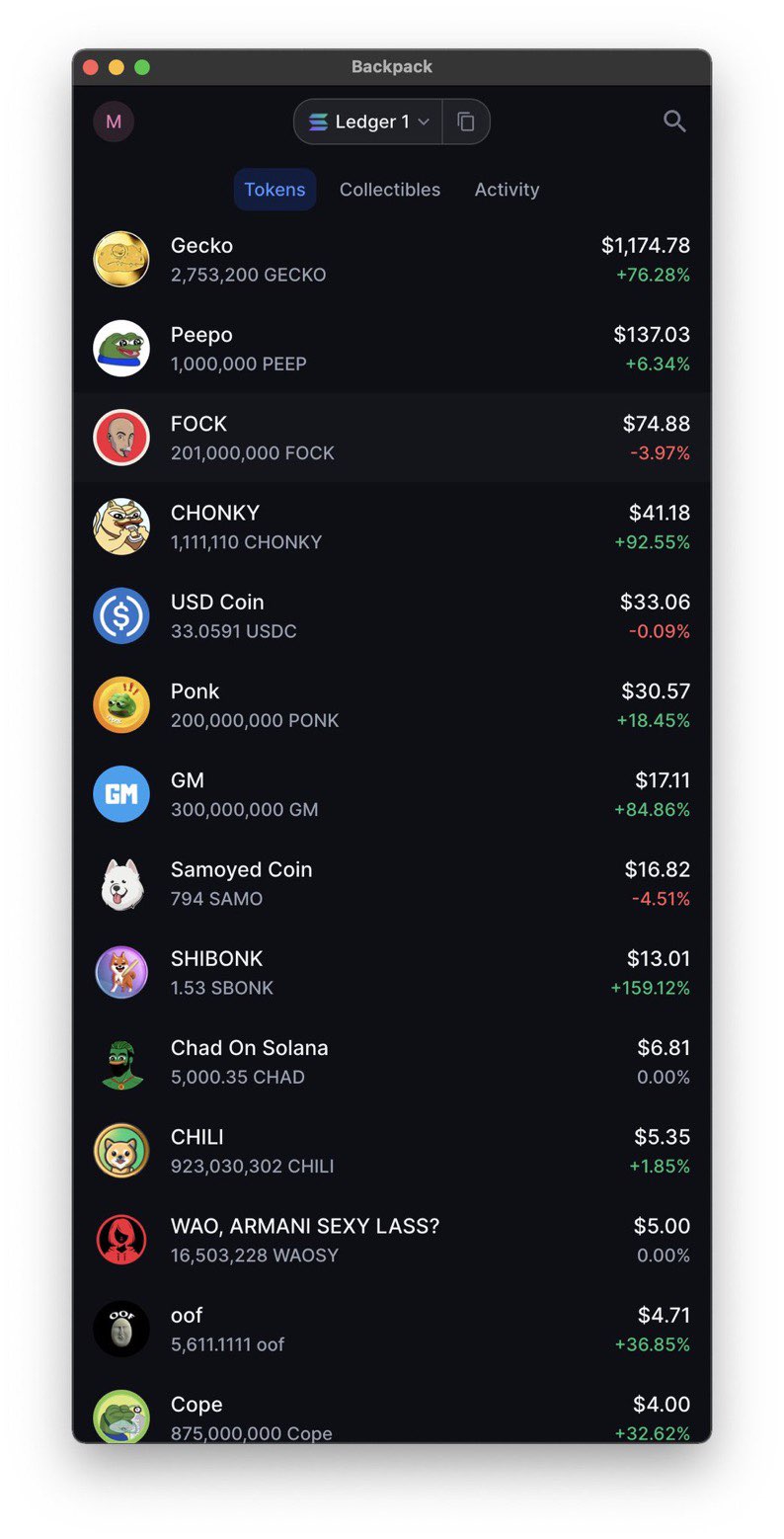The image size is (784, 1539).
Task: View FOCK token details
Action: [391, 438]
